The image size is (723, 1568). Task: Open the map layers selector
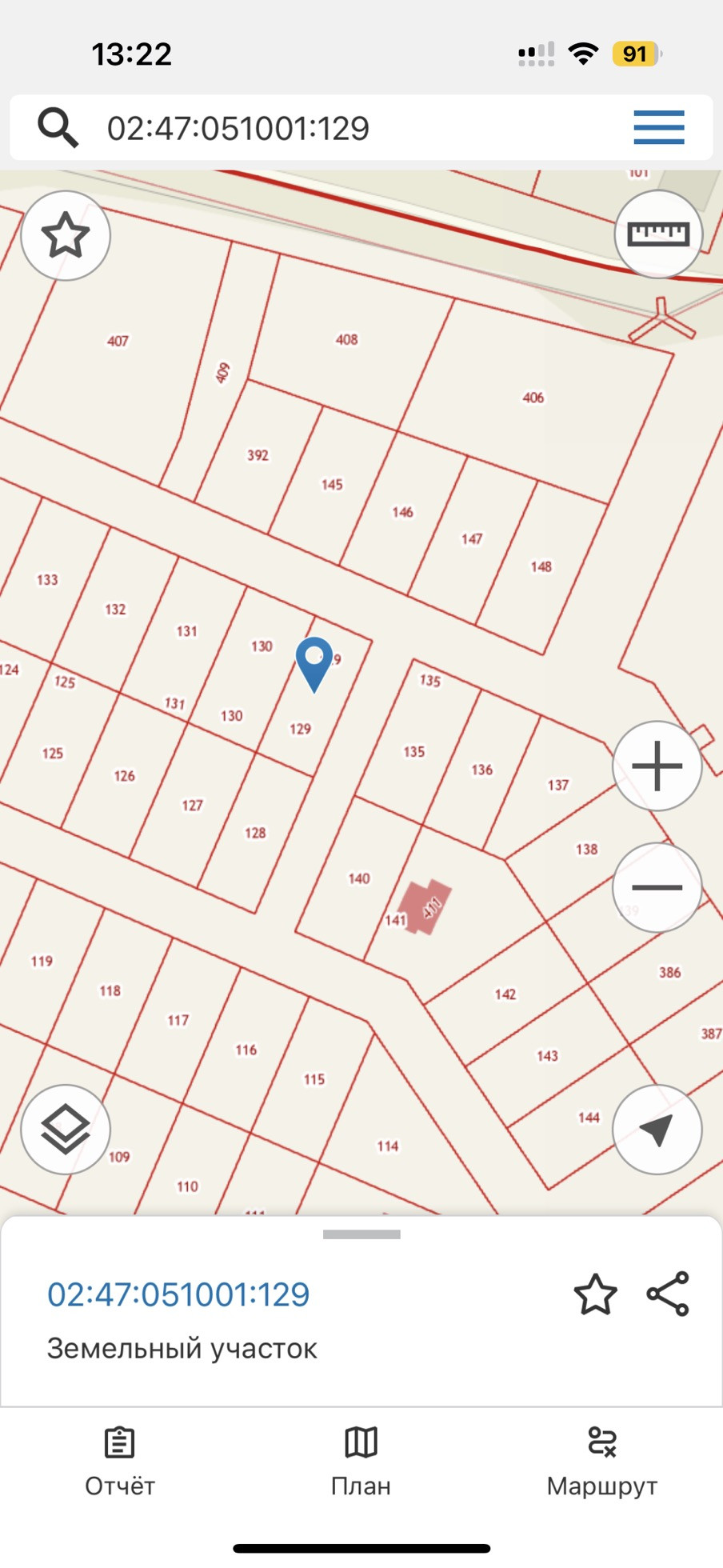66,1130
